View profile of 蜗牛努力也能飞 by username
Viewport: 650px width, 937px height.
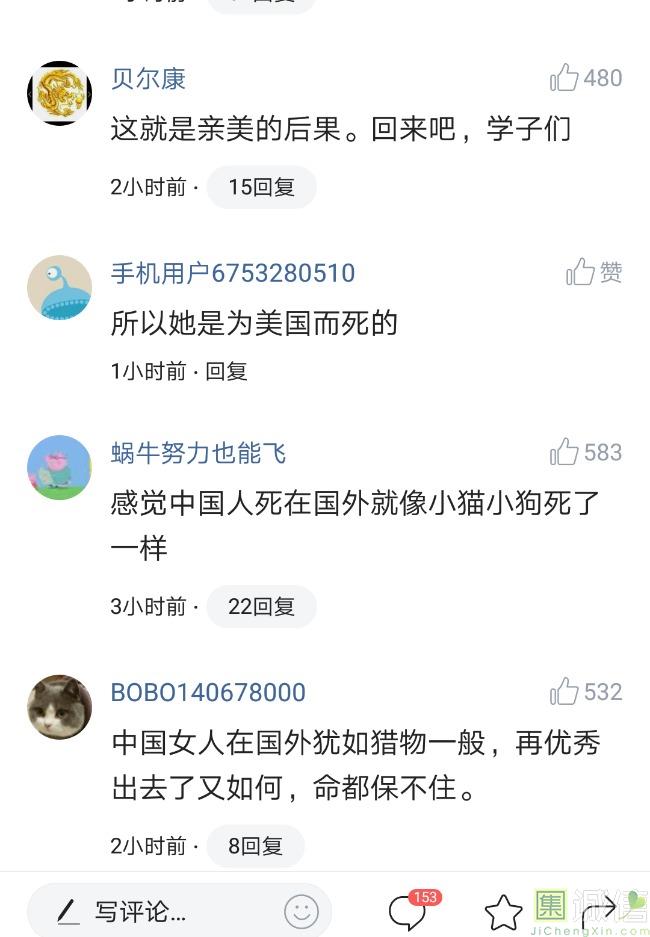coord(198,453)
